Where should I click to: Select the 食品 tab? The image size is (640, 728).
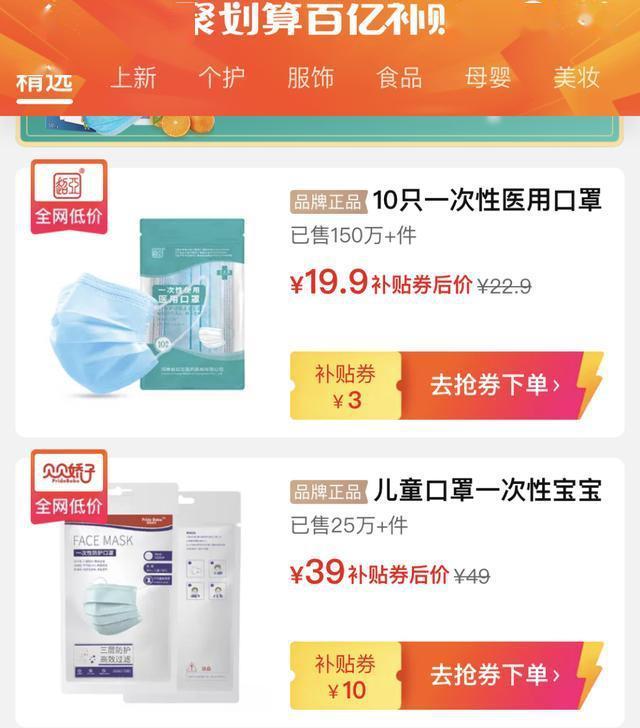399,78
